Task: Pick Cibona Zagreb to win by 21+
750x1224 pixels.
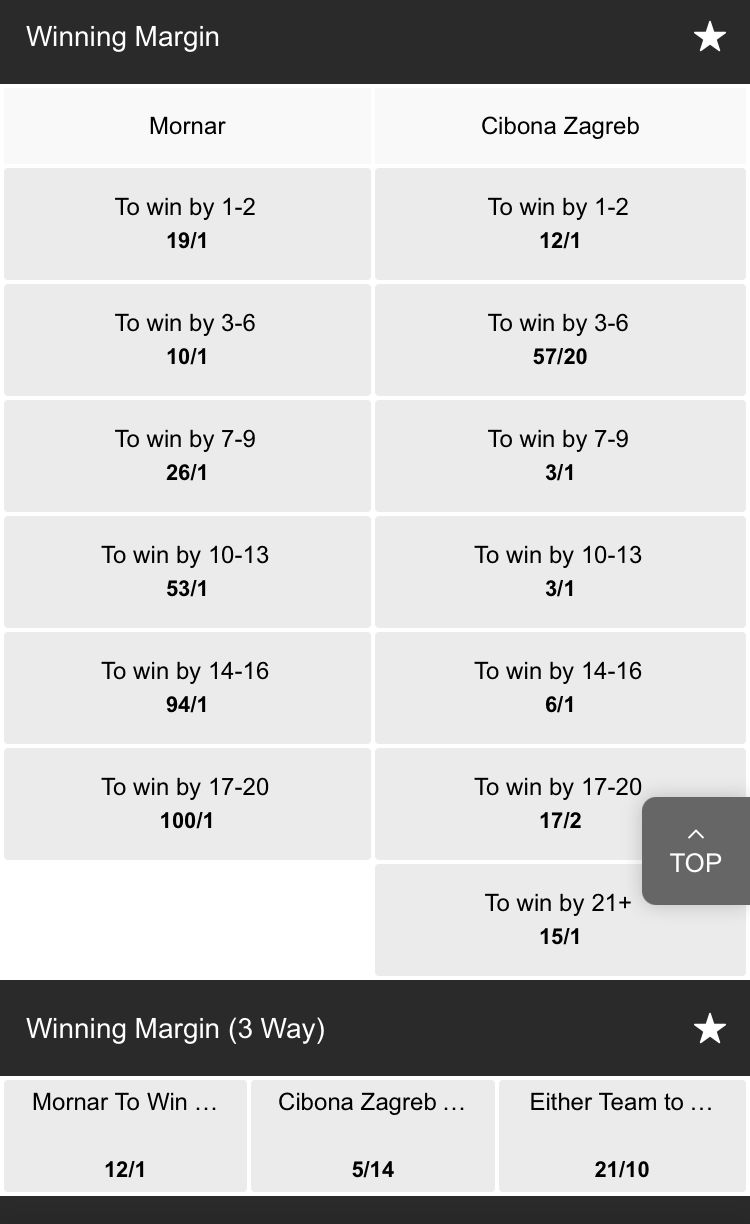Action: (x=560, y=920)
